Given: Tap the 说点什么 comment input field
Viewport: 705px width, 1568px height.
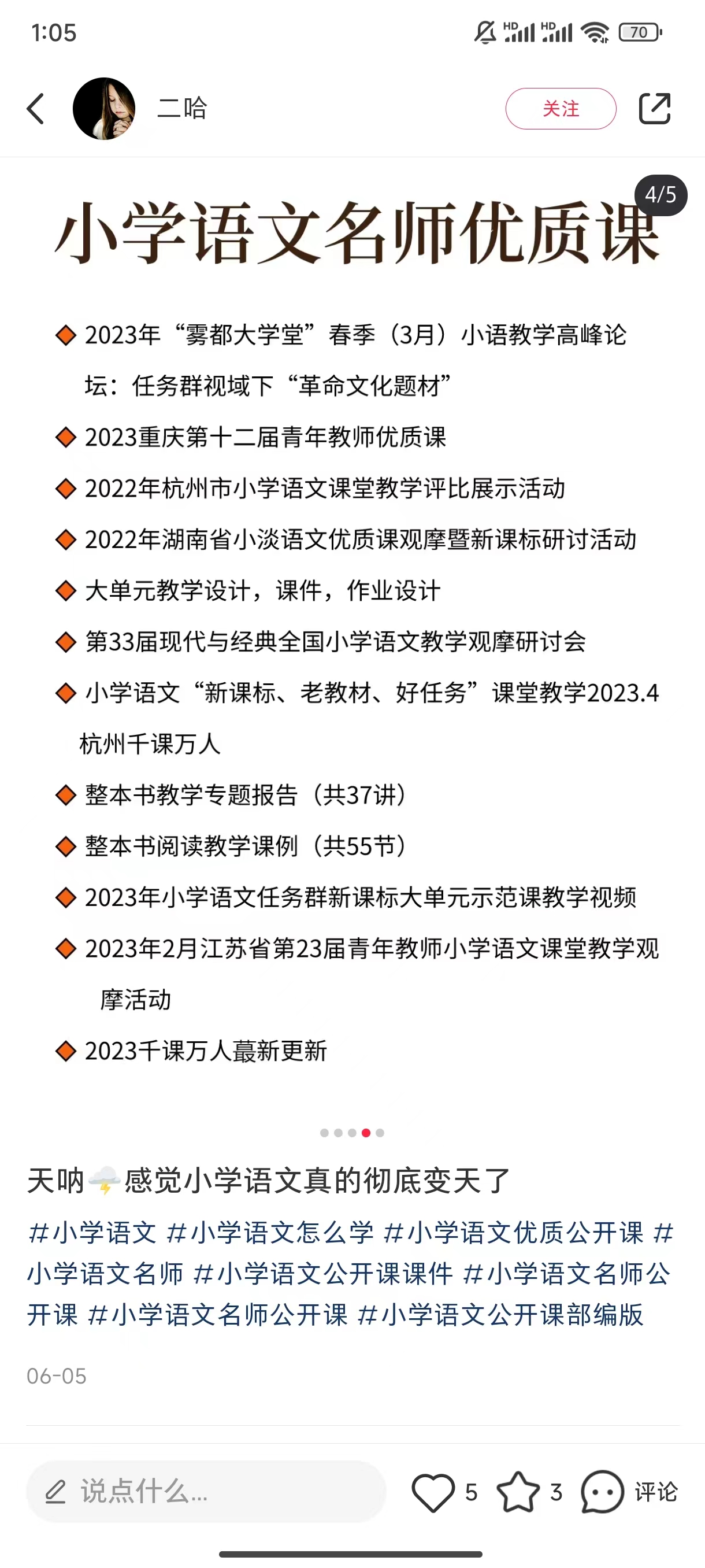Looking at the screenshot, I should tap(206, 1491).
